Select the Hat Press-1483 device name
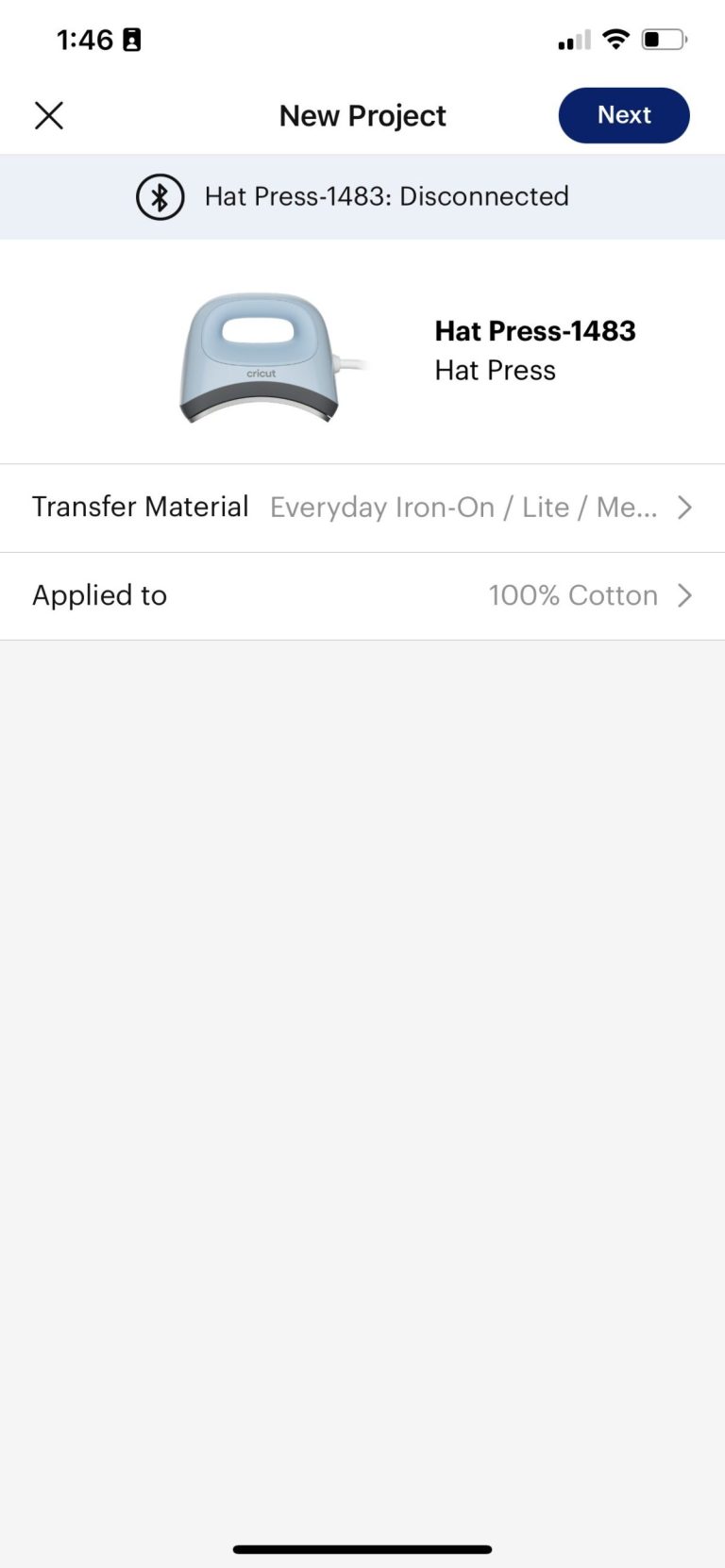Viewport: 725px width, 1568px height. point(535,331)
